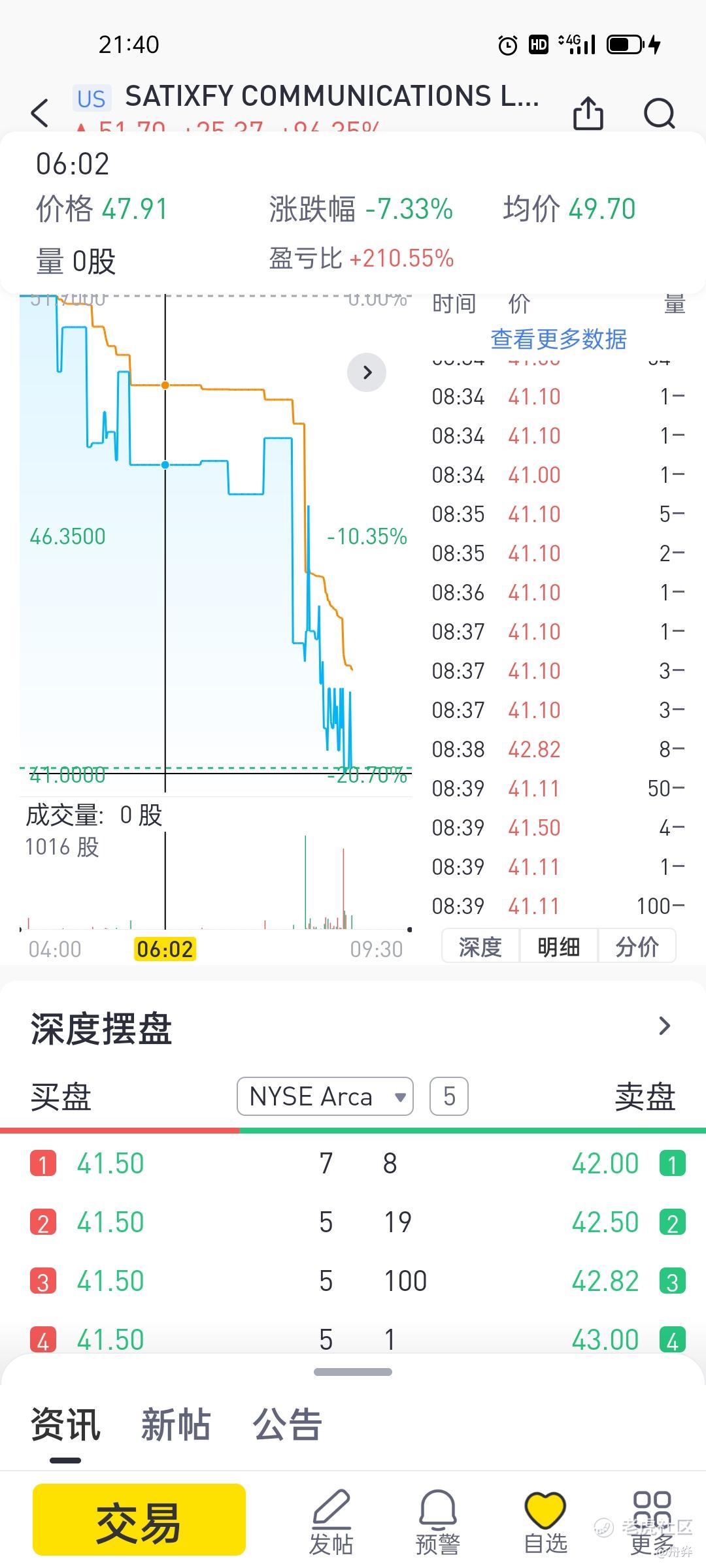Switch to the 明细 tab

(x=559, y=946)
